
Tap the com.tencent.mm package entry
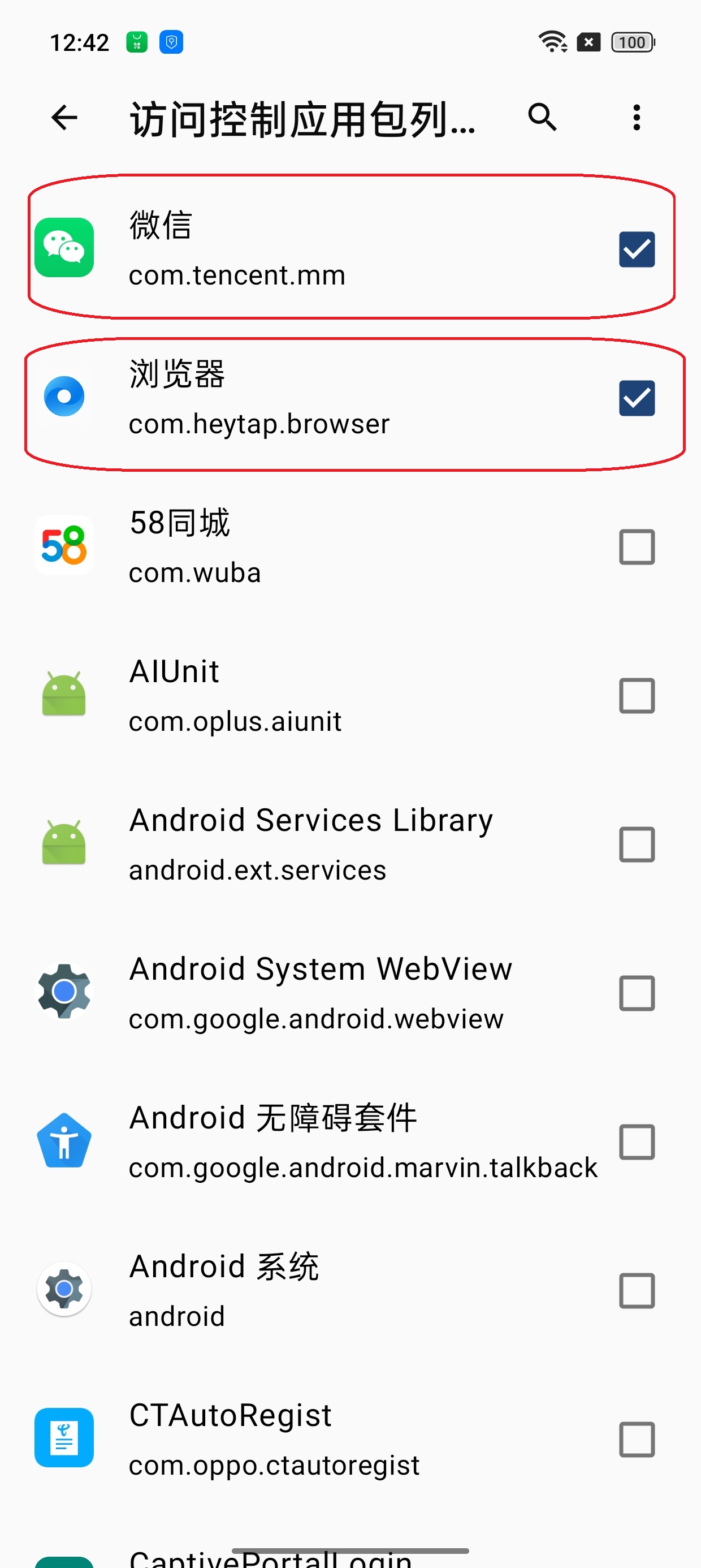pyautogui.click(x=274, y=248)
